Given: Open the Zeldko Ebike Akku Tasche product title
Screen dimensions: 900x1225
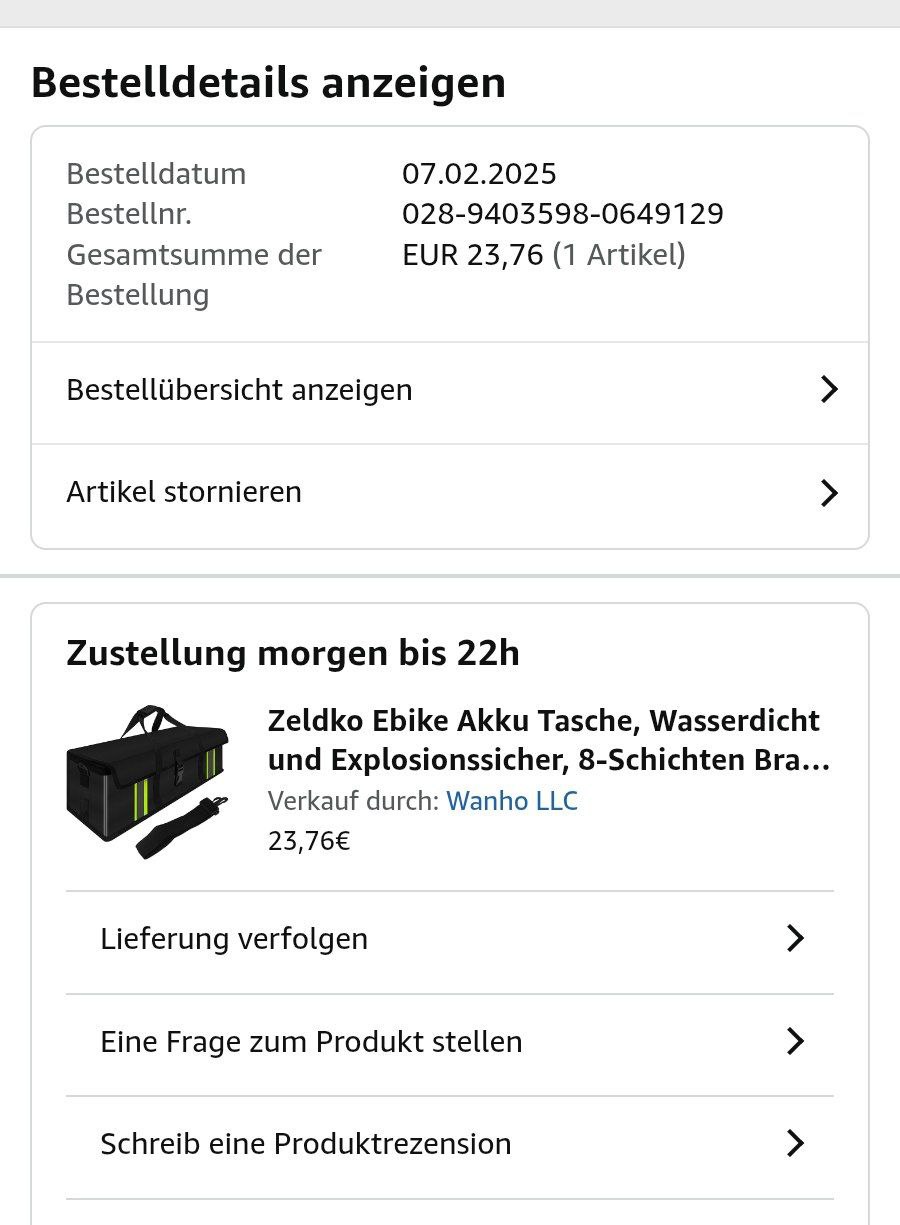Looking at the screenshot, I should click(548, 740).
